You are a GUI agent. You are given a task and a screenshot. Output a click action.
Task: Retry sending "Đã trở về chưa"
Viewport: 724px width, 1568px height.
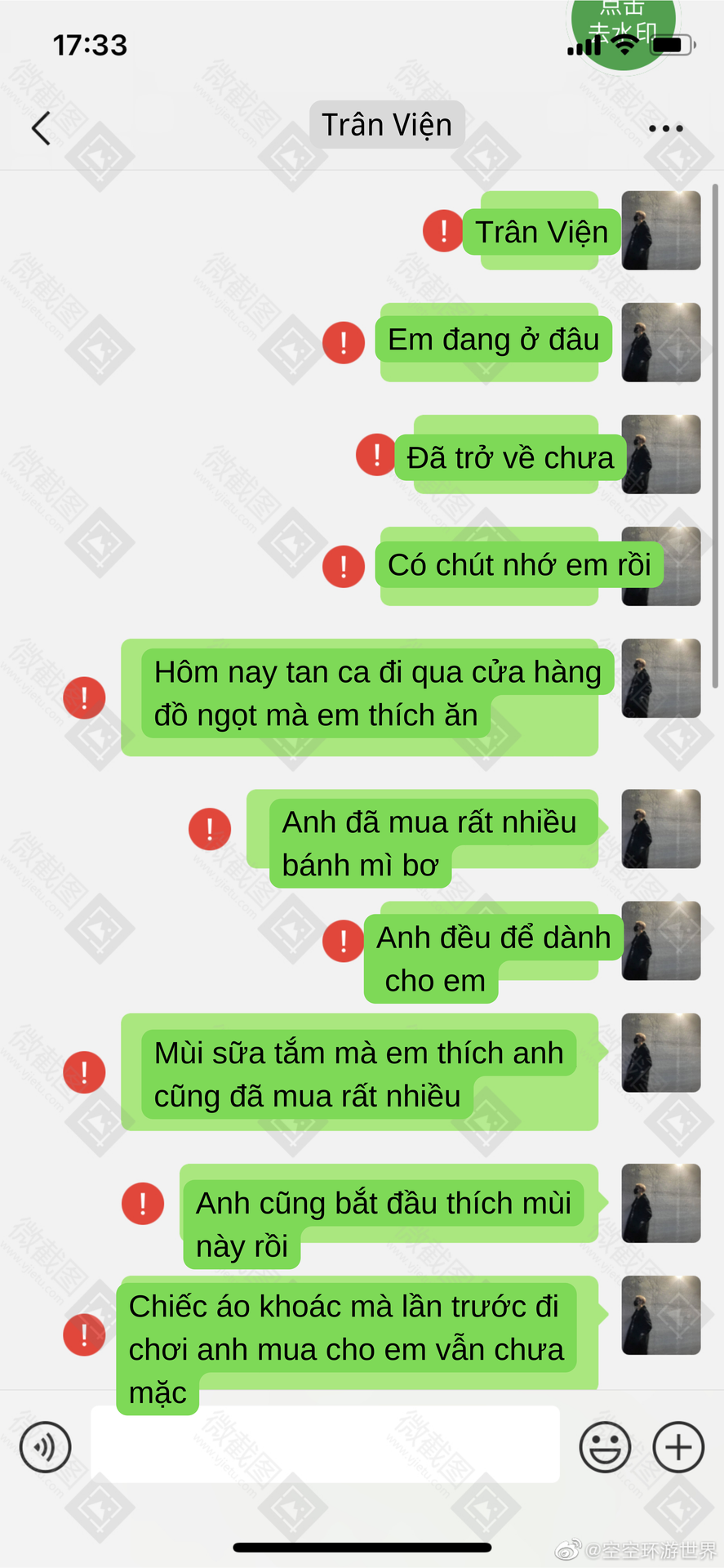tap(376, 455)
